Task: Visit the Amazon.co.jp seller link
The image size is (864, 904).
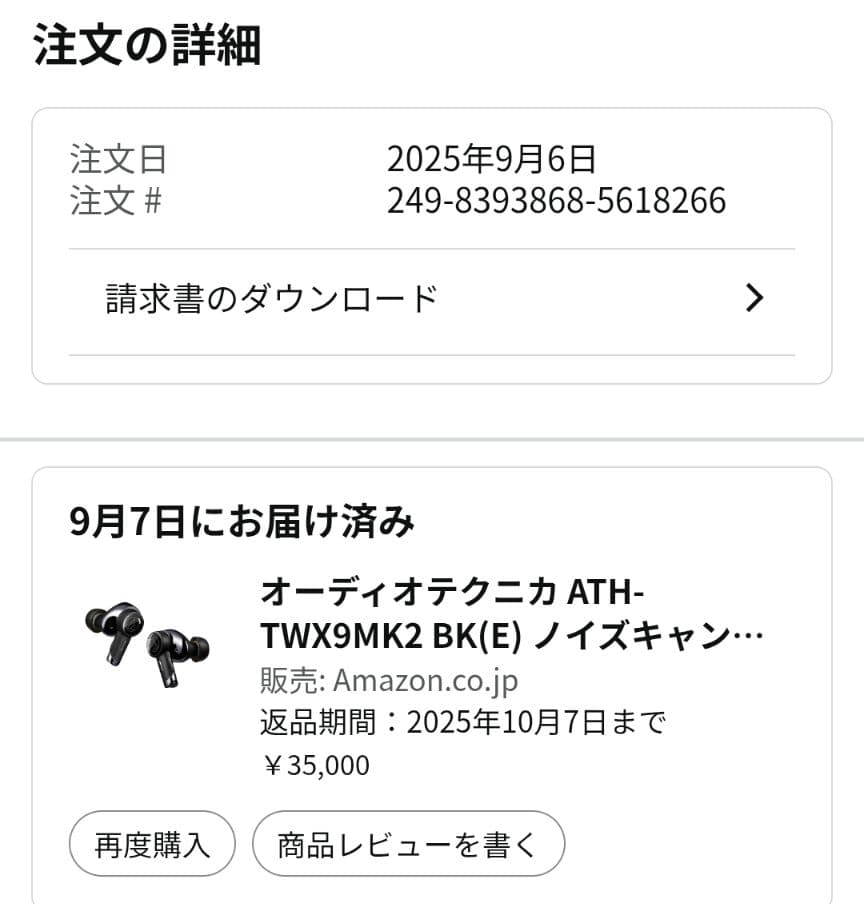Action: point(424,680)
